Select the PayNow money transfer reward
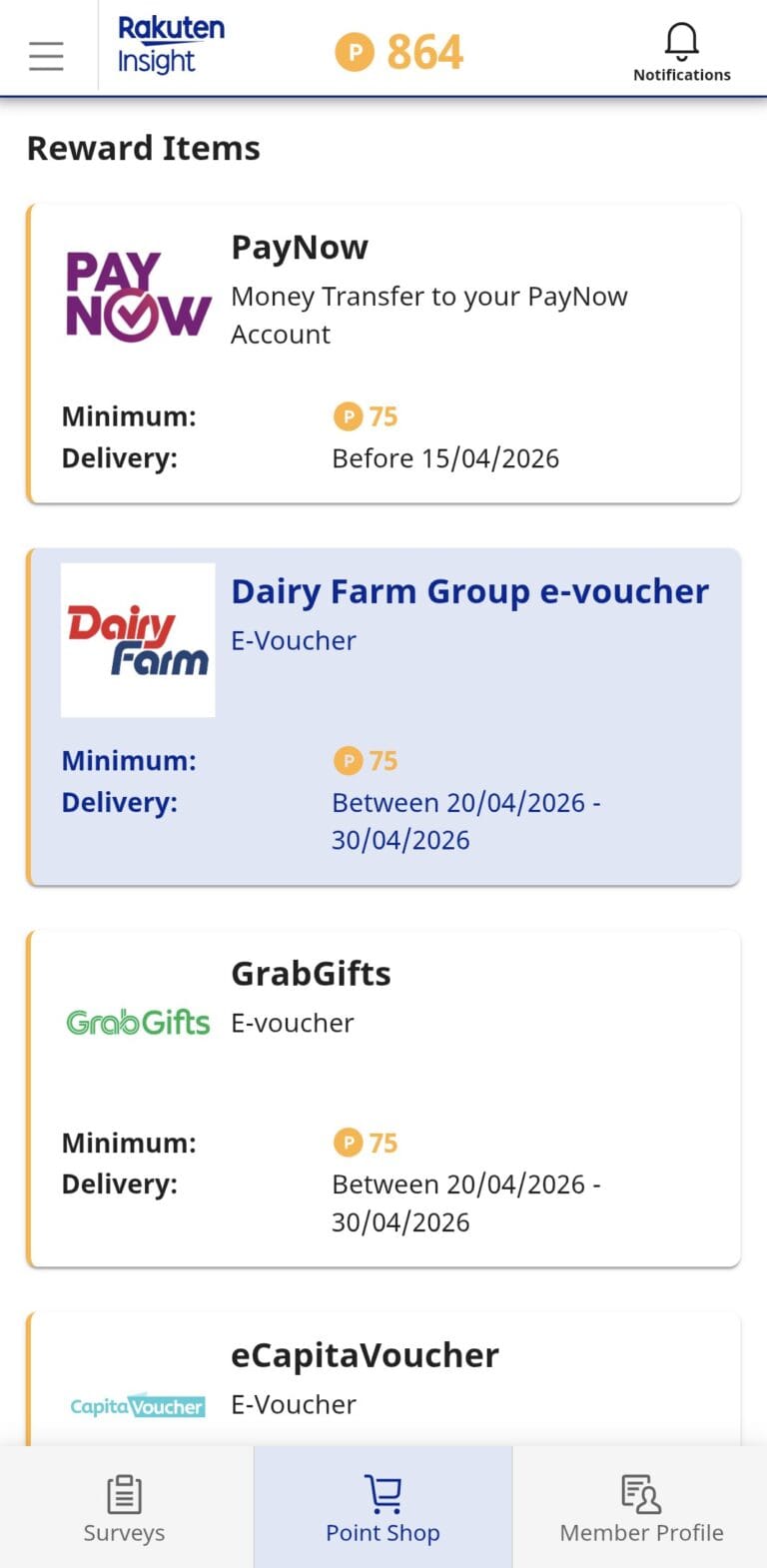This screenshot has width=767, height=1568. pos(384,354)
